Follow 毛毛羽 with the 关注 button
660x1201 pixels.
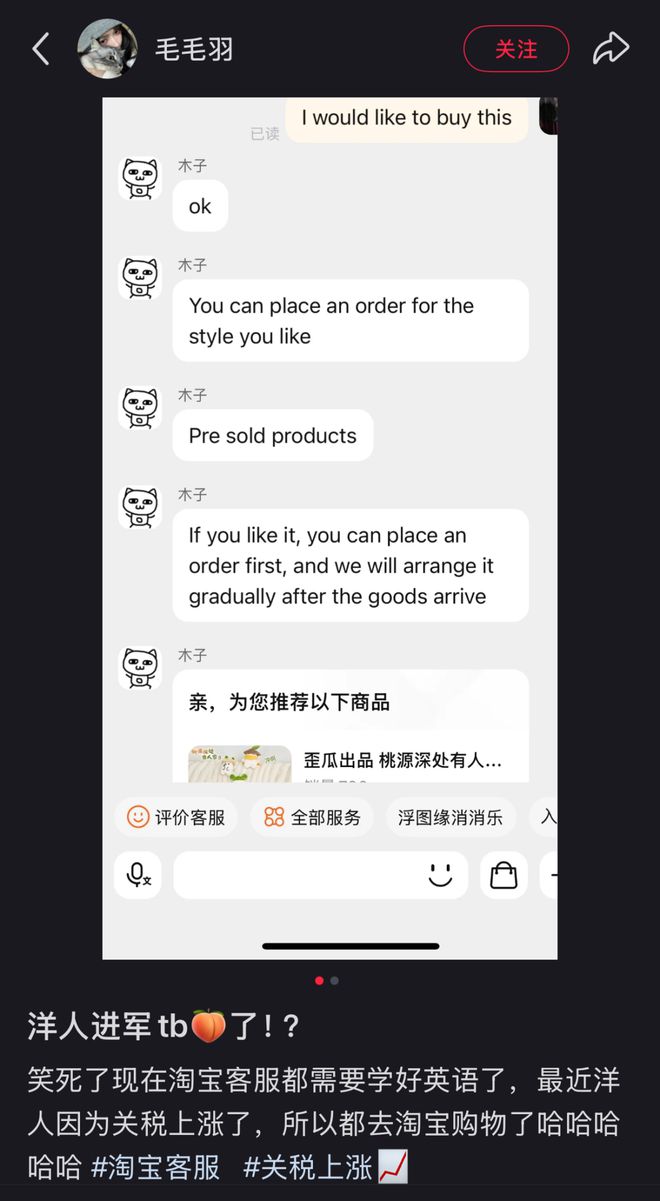516,49
